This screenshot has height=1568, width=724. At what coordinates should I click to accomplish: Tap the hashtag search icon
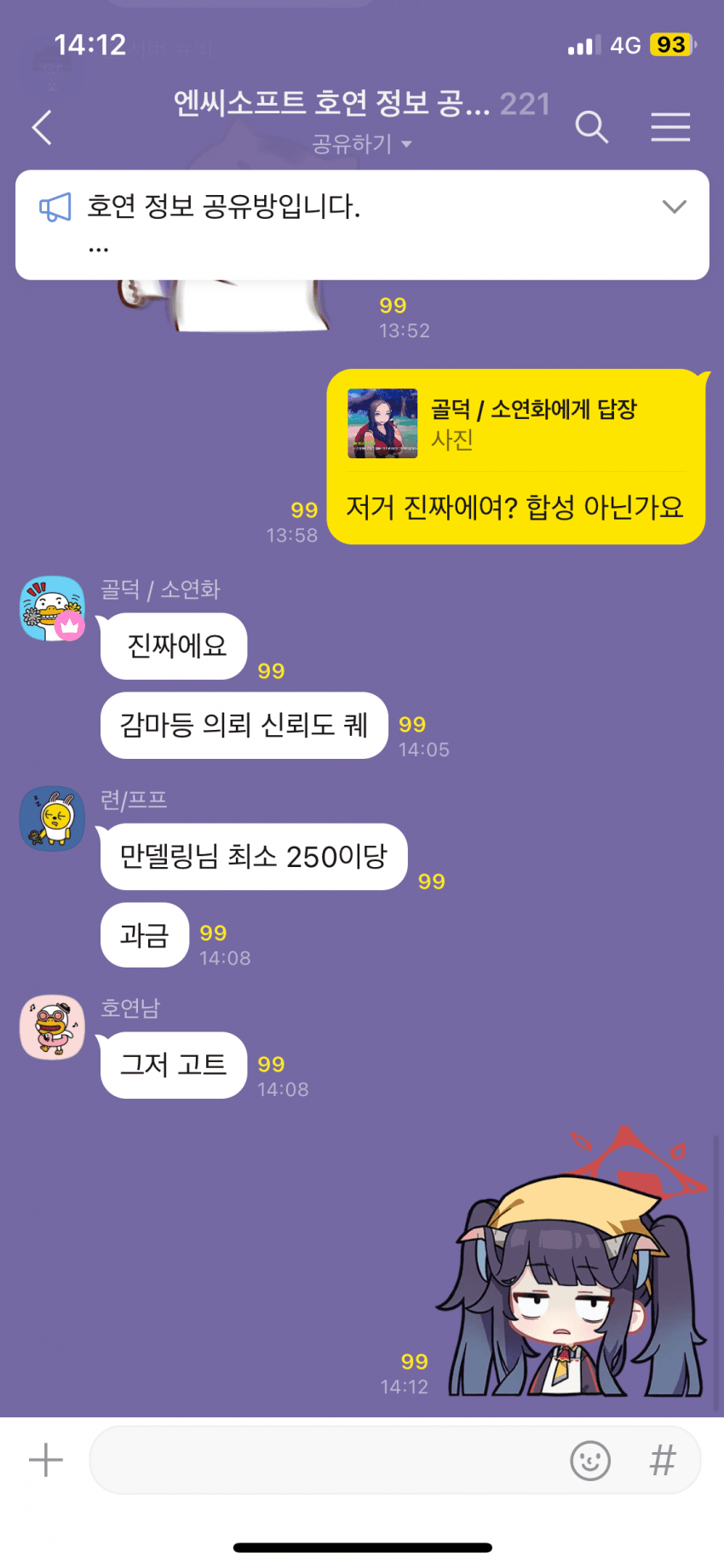(x=663, y=1460)
